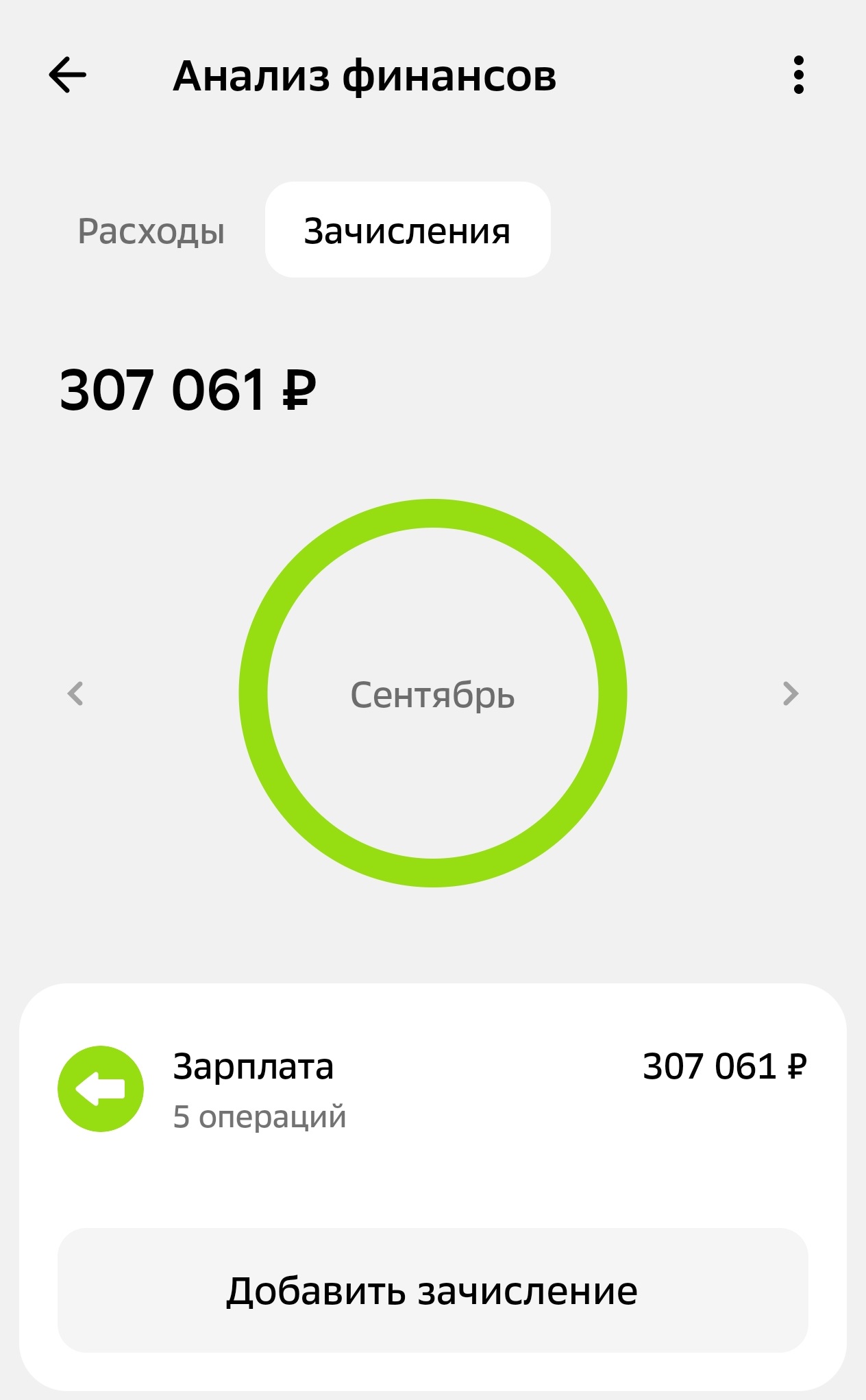Image resolution: width=866 pixels, height=1400 pixels.
Task: Go to the previous month
Action: (x=75, y=693)
